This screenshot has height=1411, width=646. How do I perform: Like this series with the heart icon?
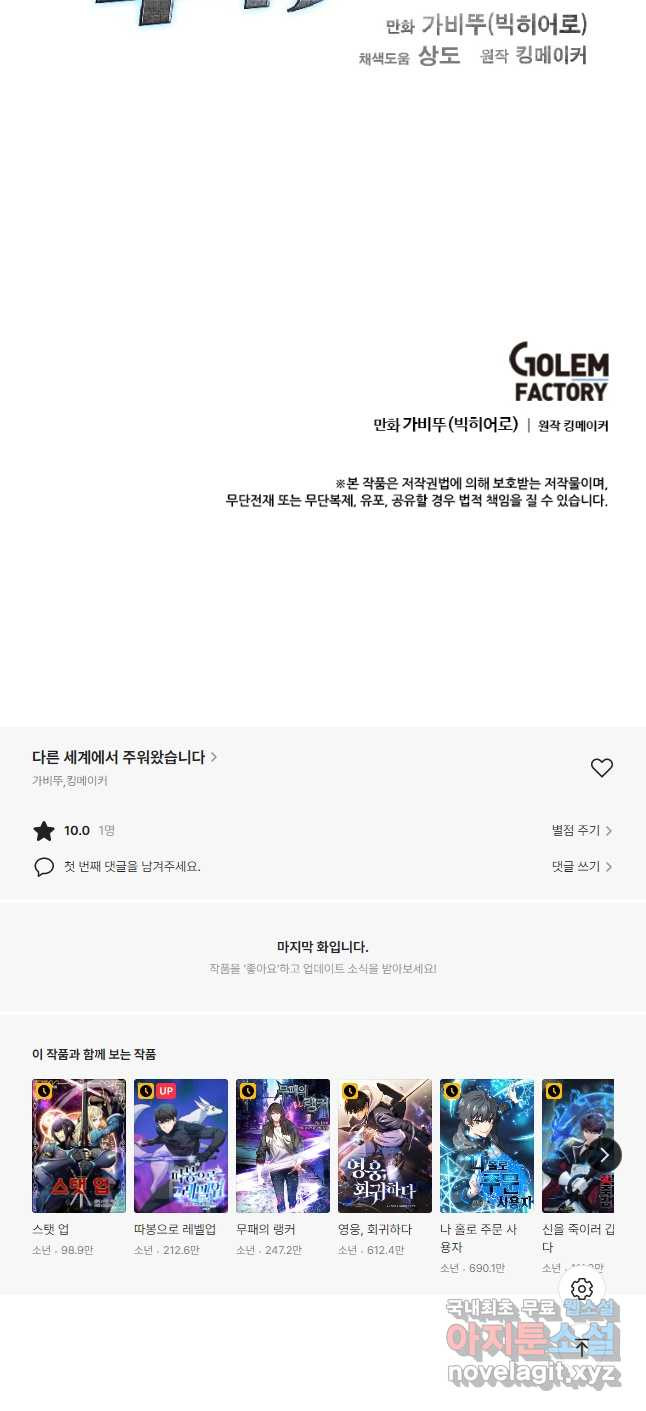click(x=601, y=768)
